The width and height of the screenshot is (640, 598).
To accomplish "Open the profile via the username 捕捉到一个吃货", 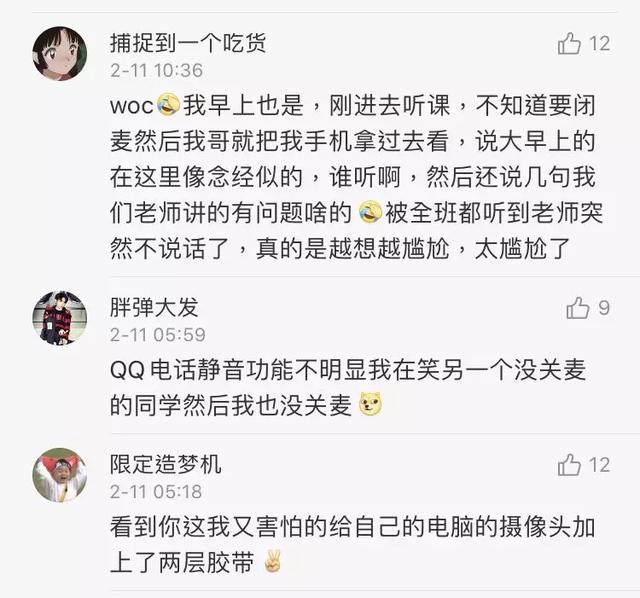I will point(188,42).
